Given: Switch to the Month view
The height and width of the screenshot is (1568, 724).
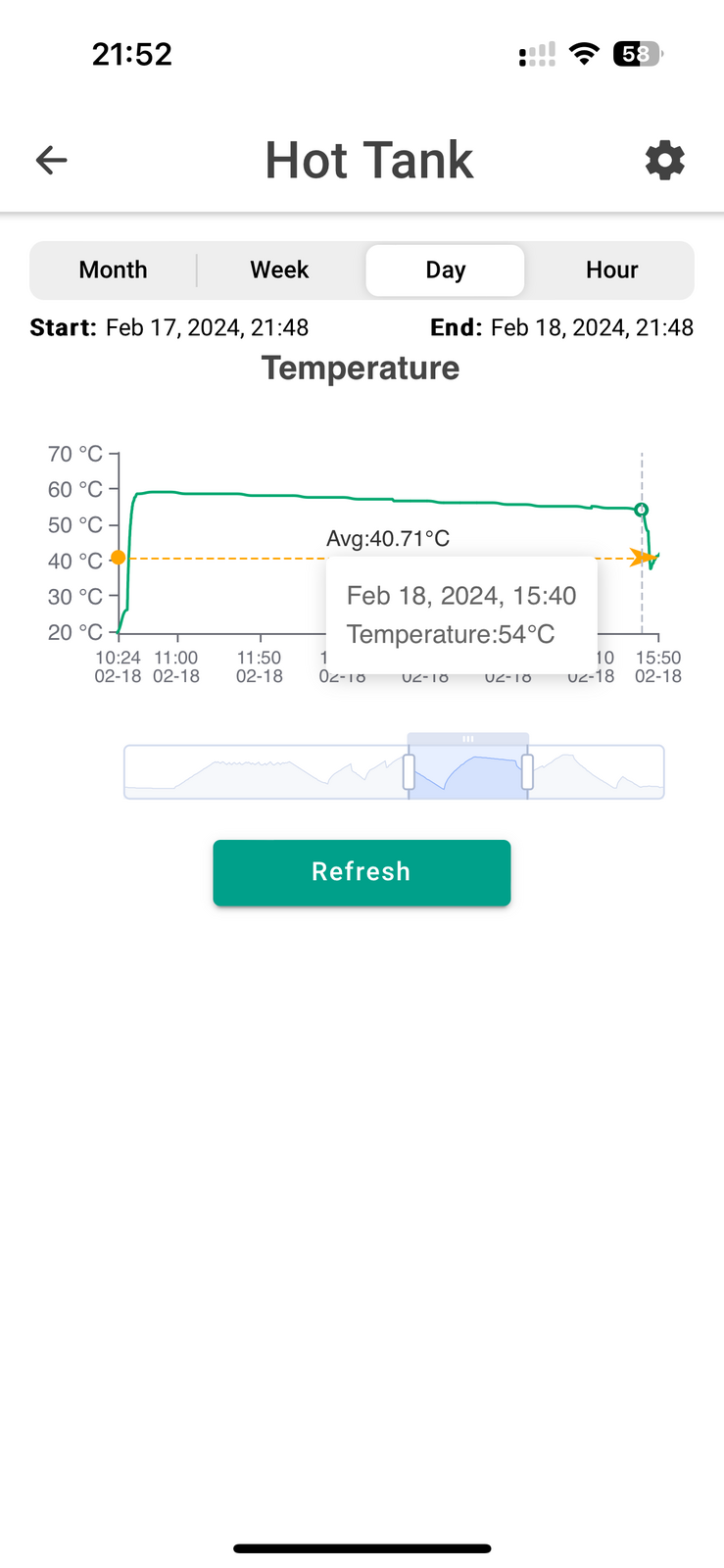Looking at the screenshot, I should 114,270.
